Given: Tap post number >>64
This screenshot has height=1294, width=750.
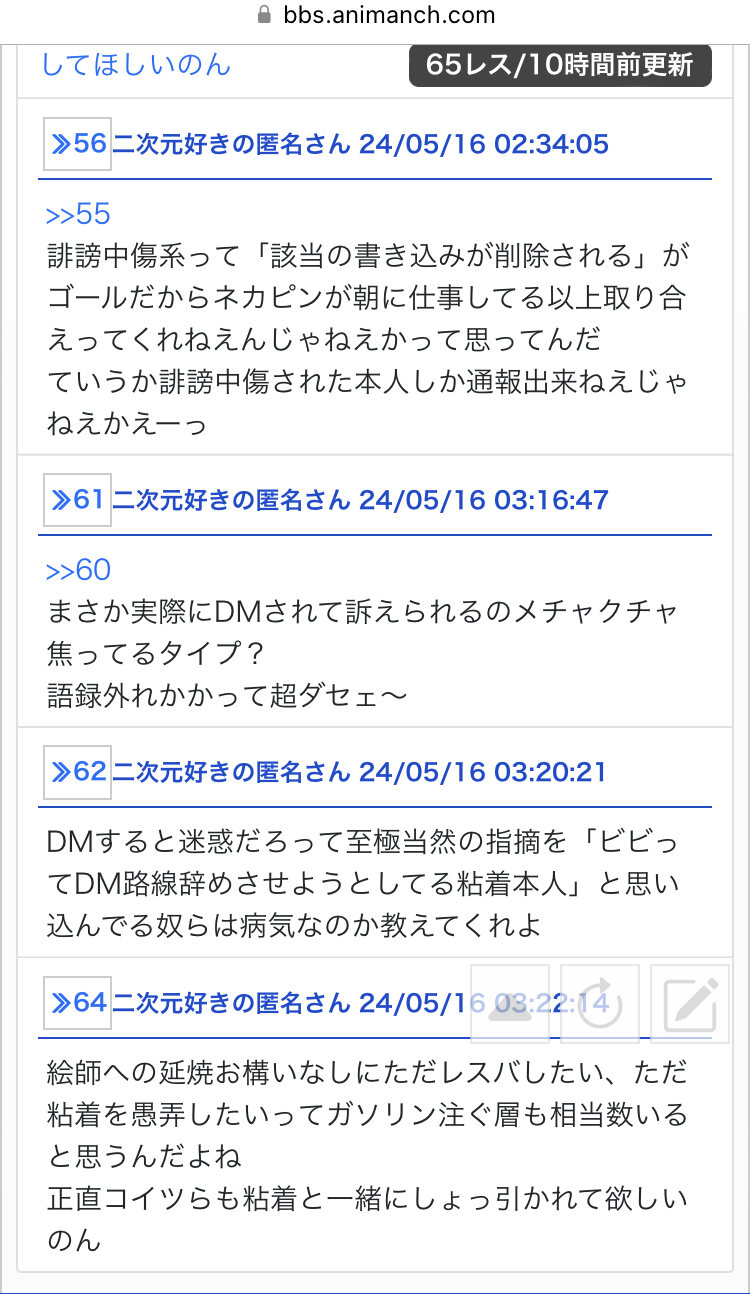Looking at the screenshot, I should click(77, 1003).
